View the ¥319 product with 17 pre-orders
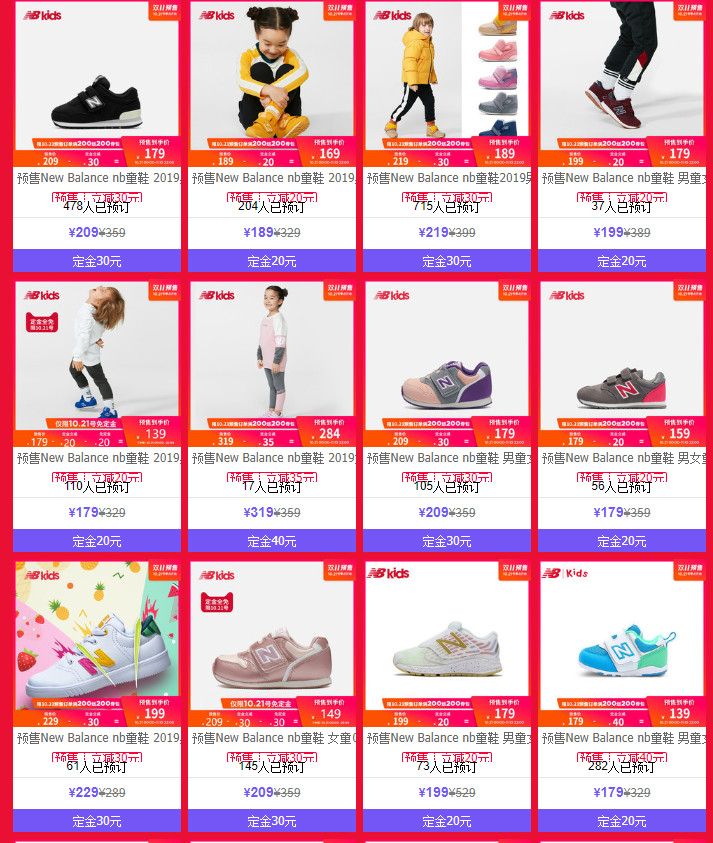The width and height of the screenshot is (713, 843). [272, 360]
